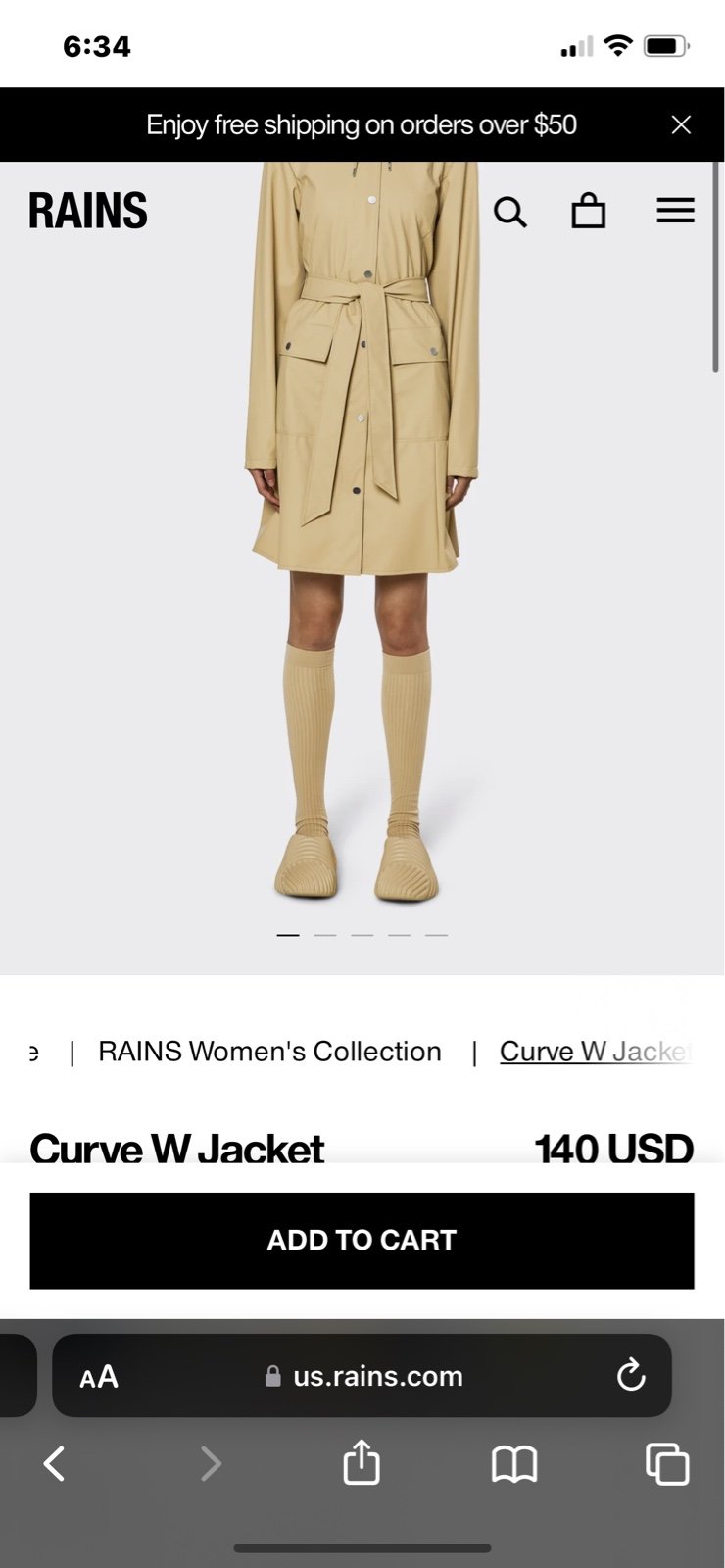
Task: Open RAINS Women's Collection breadcrumb
Action: 269,1052
